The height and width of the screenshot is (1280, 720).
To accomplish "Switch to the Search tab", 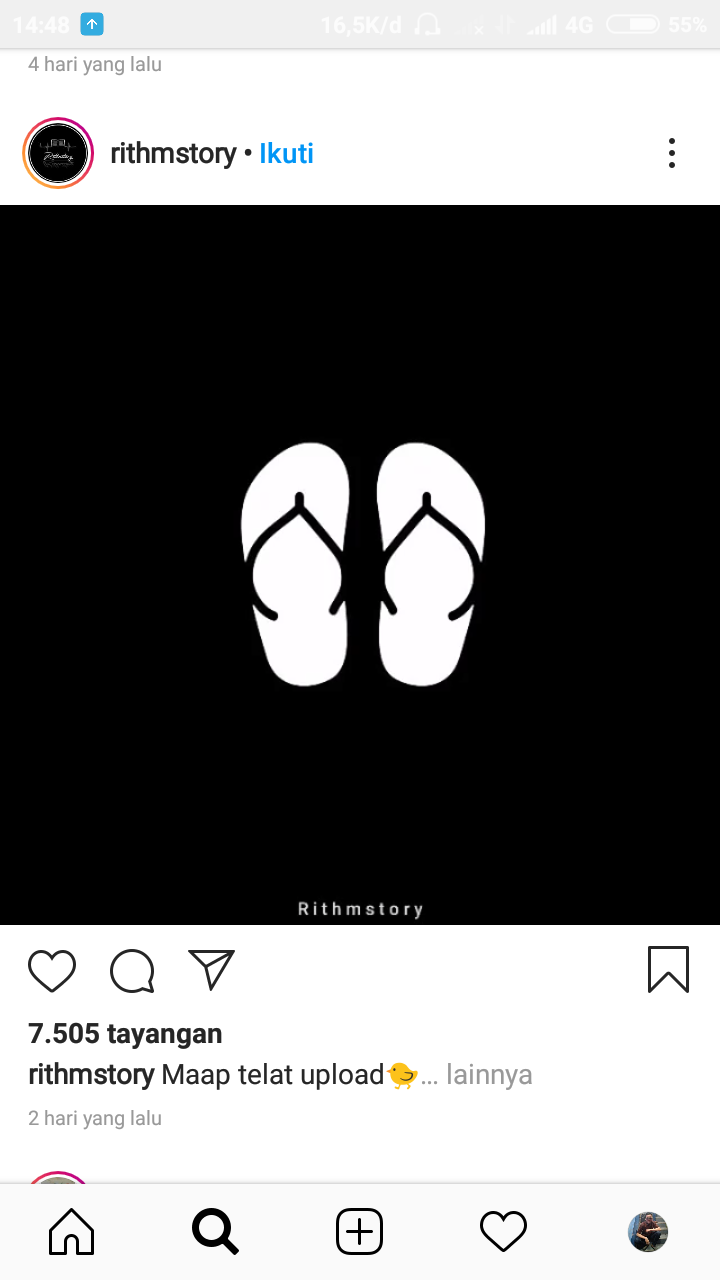I will coord(215,1232).
